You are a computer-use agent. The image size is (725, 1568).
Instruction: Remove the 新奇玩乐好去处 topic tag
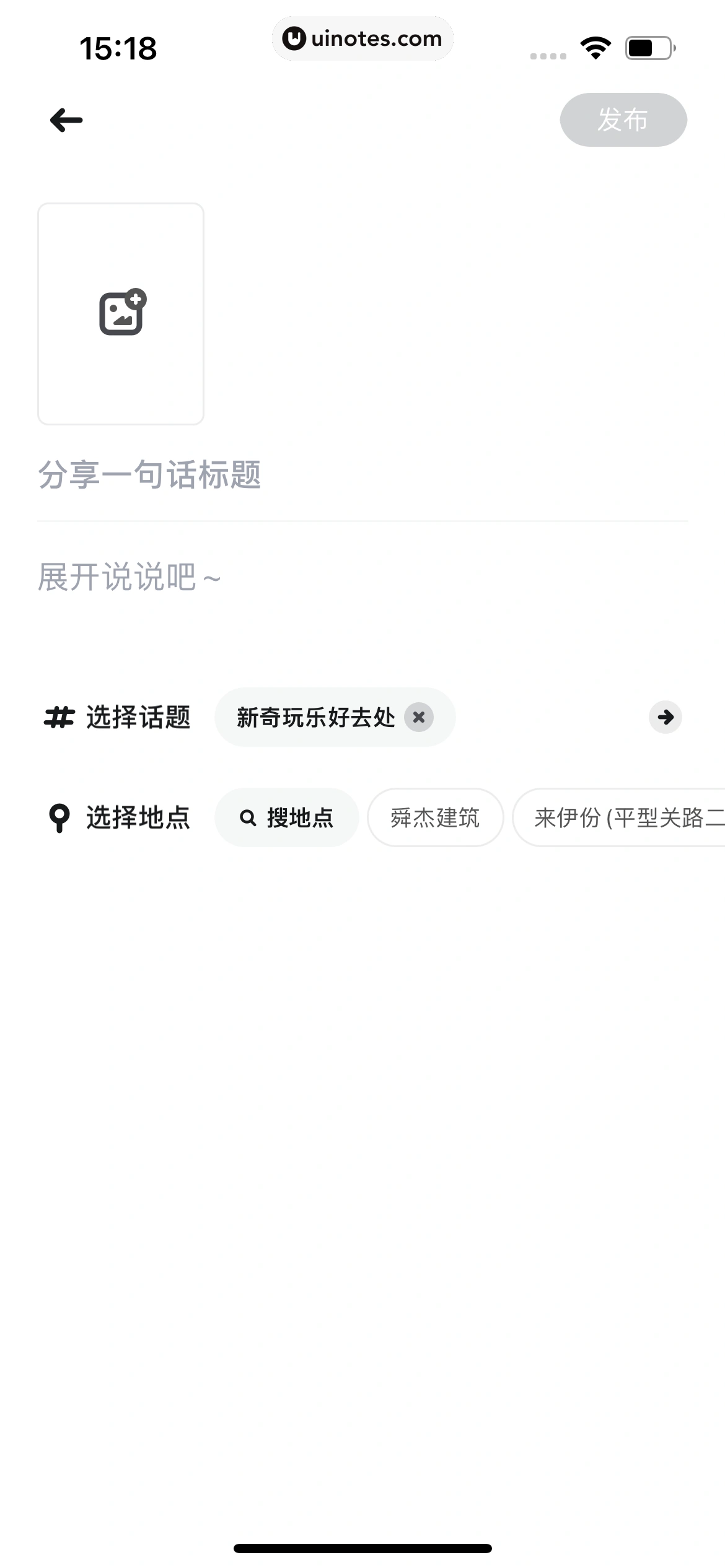point(419,717)
